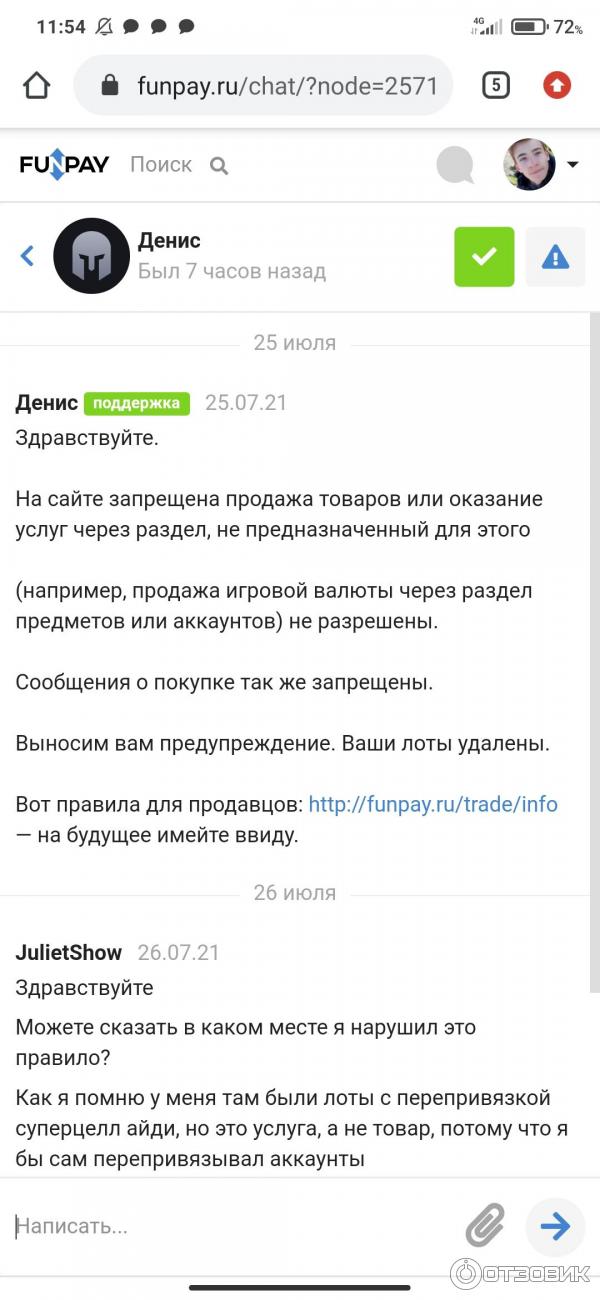The width and height of the screenshot is (600, 1300).
Task: Open the funpay.ru/trade/info rules link
Action: (432, 804)
